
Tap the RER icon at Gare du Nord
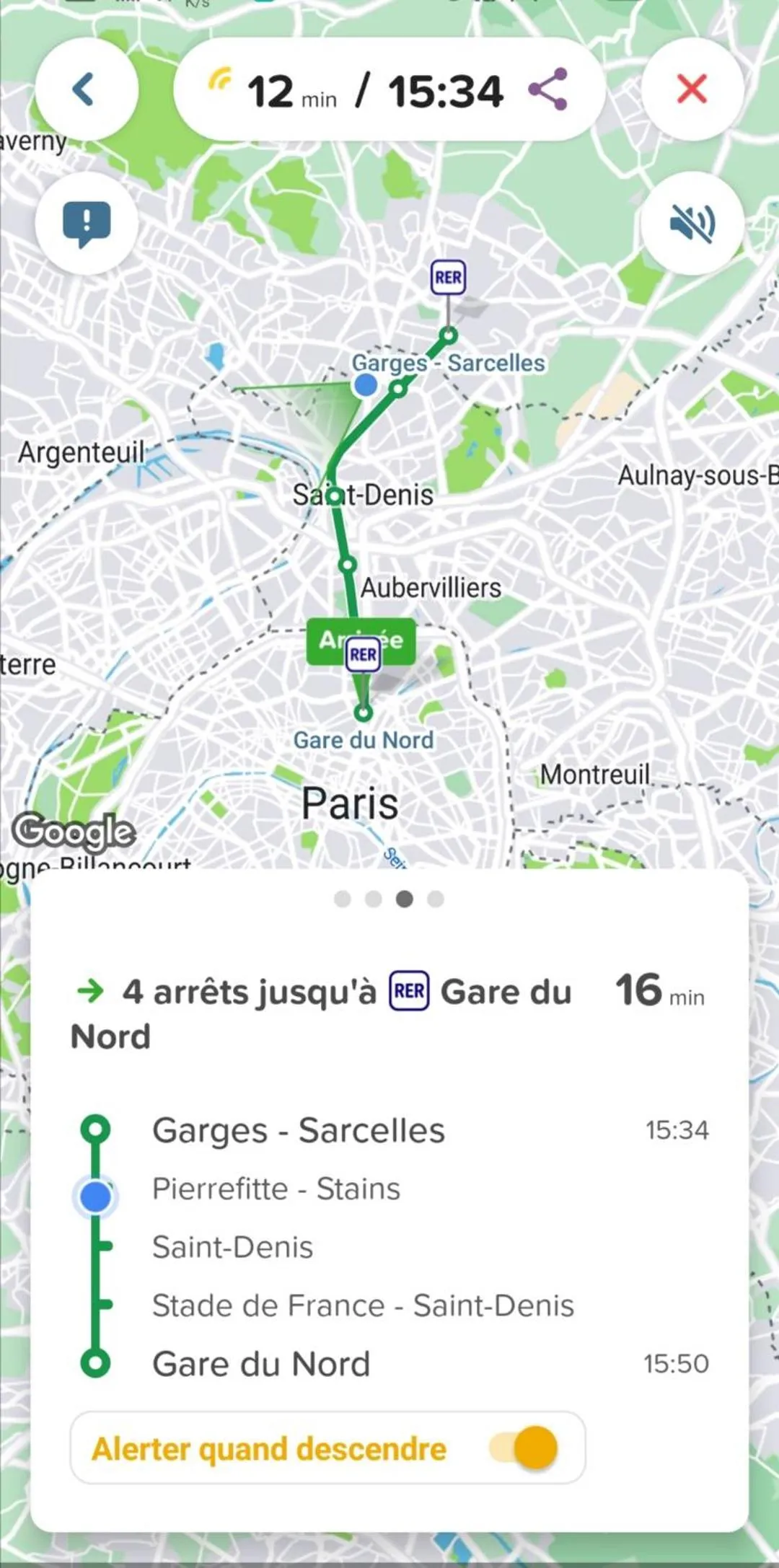point(364,655)
